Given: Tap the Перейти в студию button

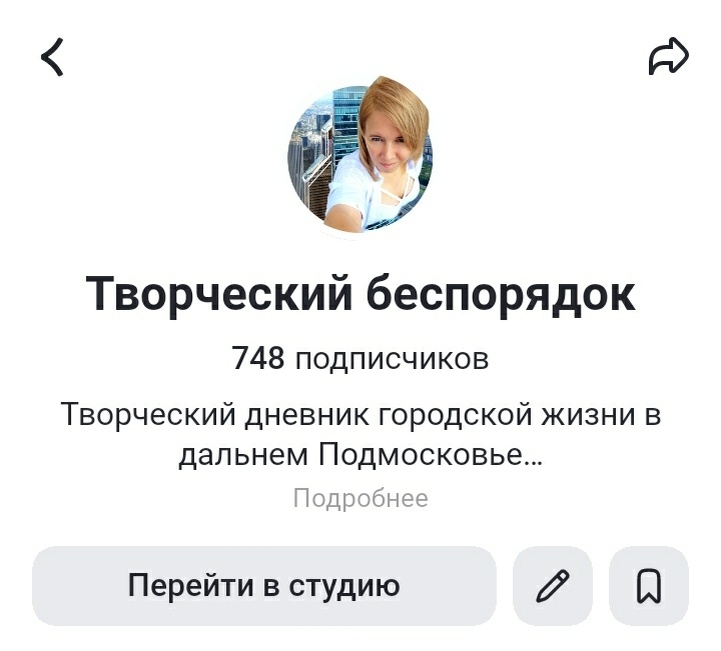Looking at the screenshot, I should (264, 586).
